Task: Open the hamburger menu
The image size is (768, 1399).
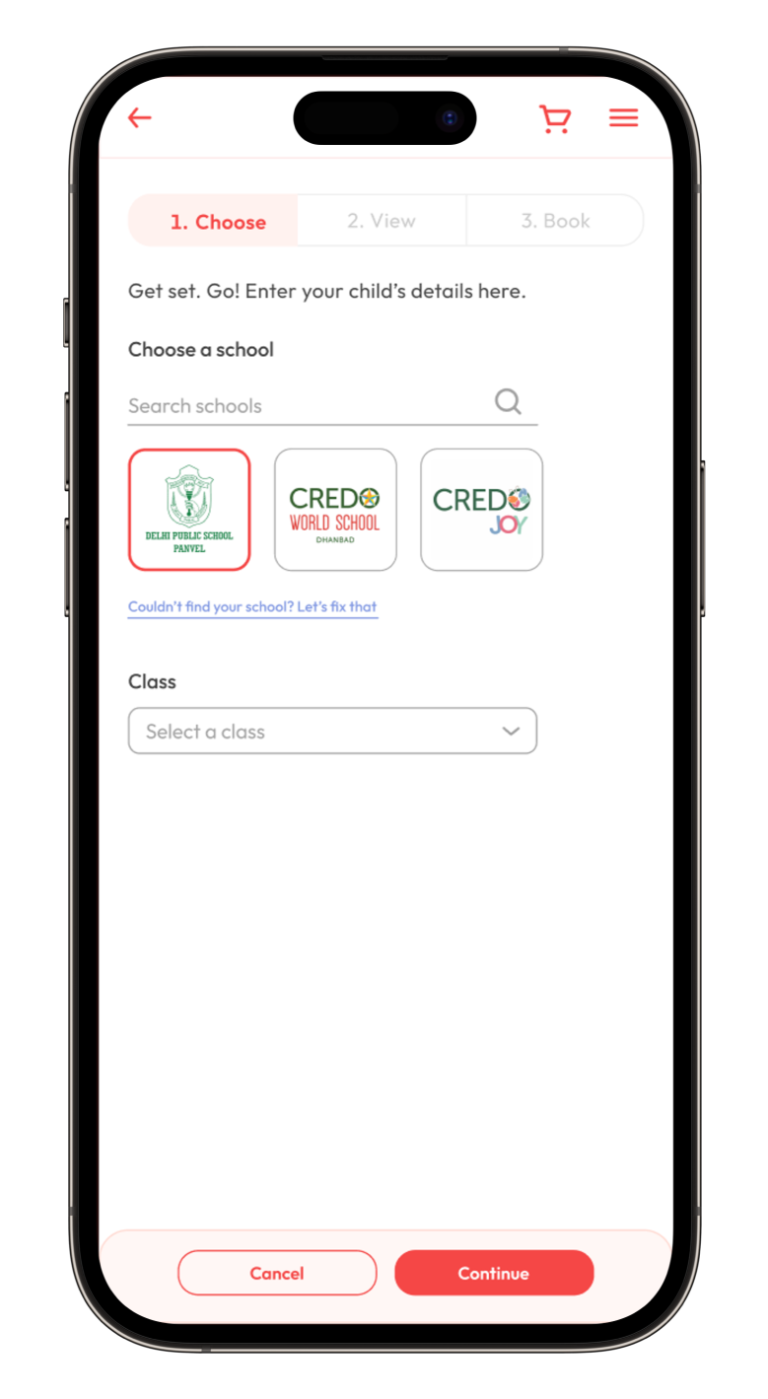Action: 623,118
